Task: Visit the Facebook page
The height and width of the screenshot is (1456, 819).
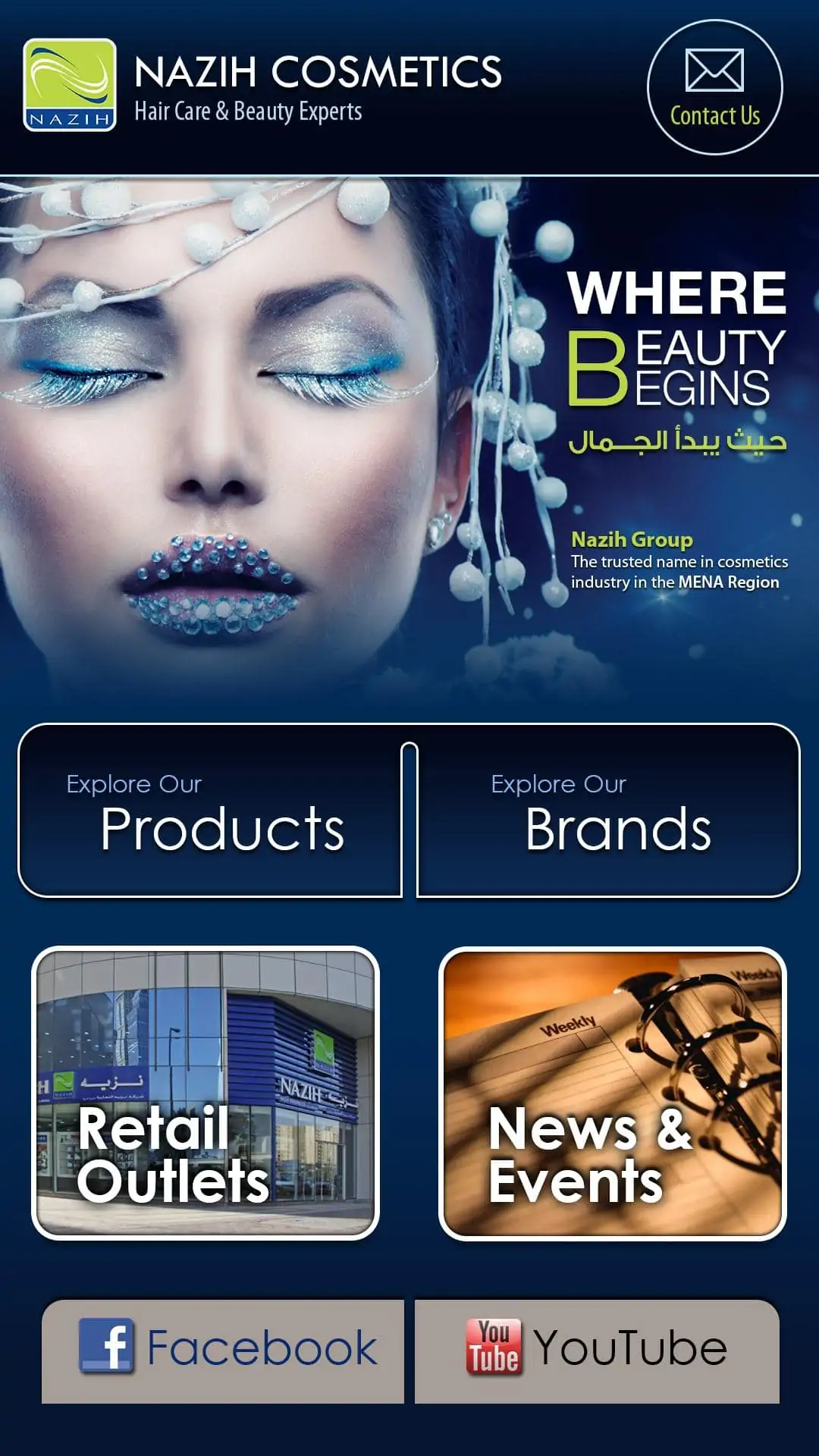Action: (x=223, y=1351)
